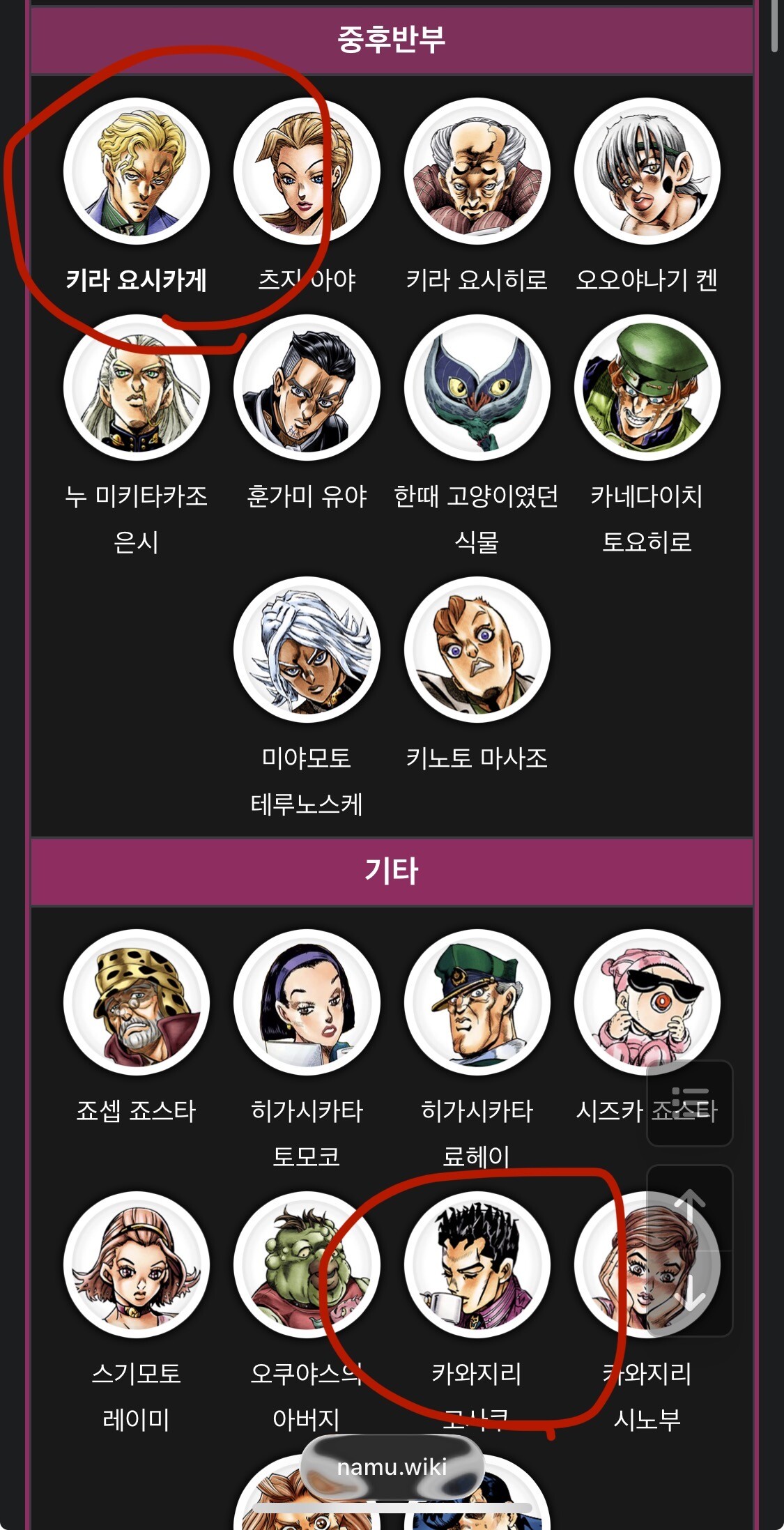Tap the namu.wiki address pill
This screenshot has width=784, height=1530.
(x=392, y=1467)
